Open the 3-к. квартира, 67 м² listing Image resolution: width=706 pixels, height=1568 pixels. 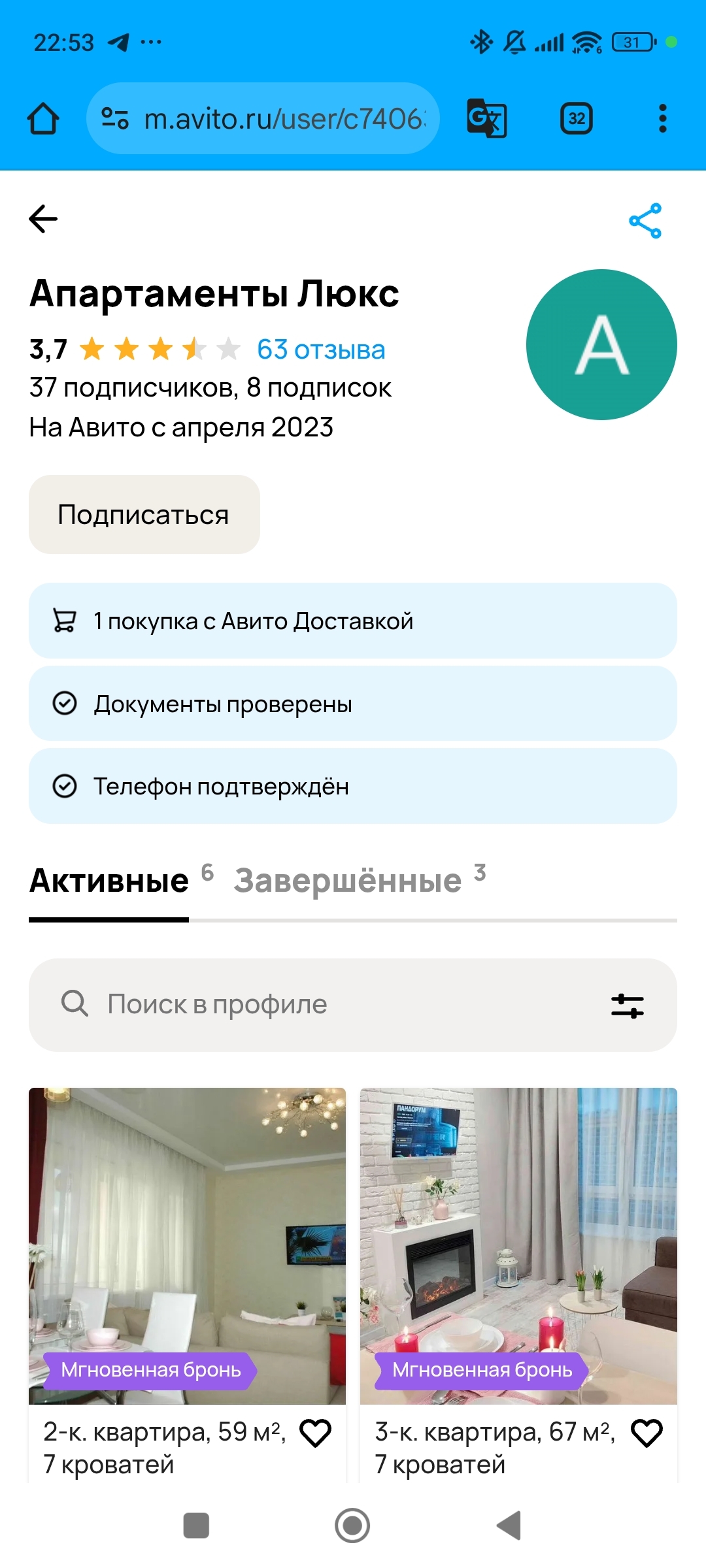(495, 1448)
